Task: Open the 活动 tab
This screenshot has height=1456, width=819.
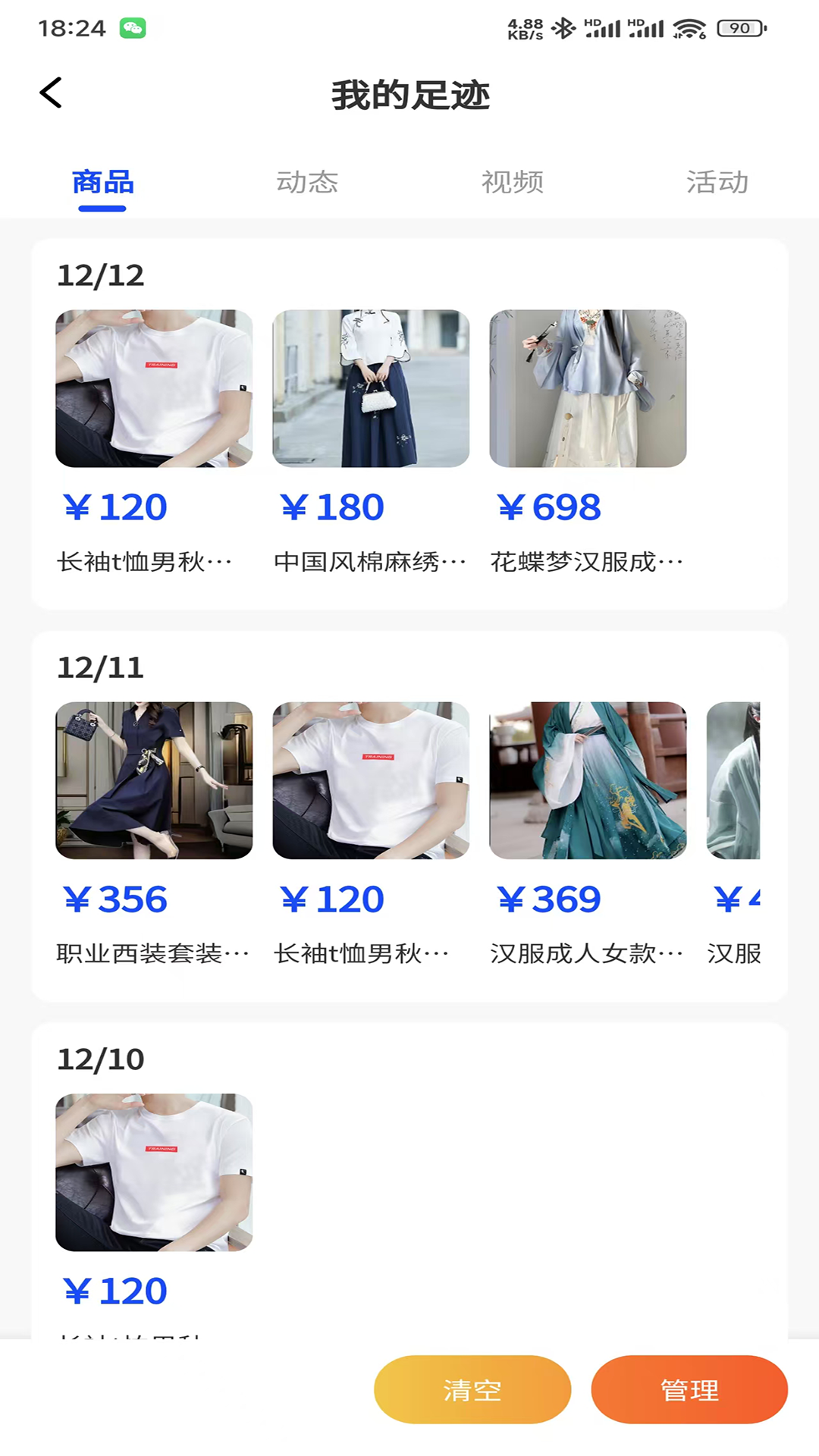Action: pos(717,181)
